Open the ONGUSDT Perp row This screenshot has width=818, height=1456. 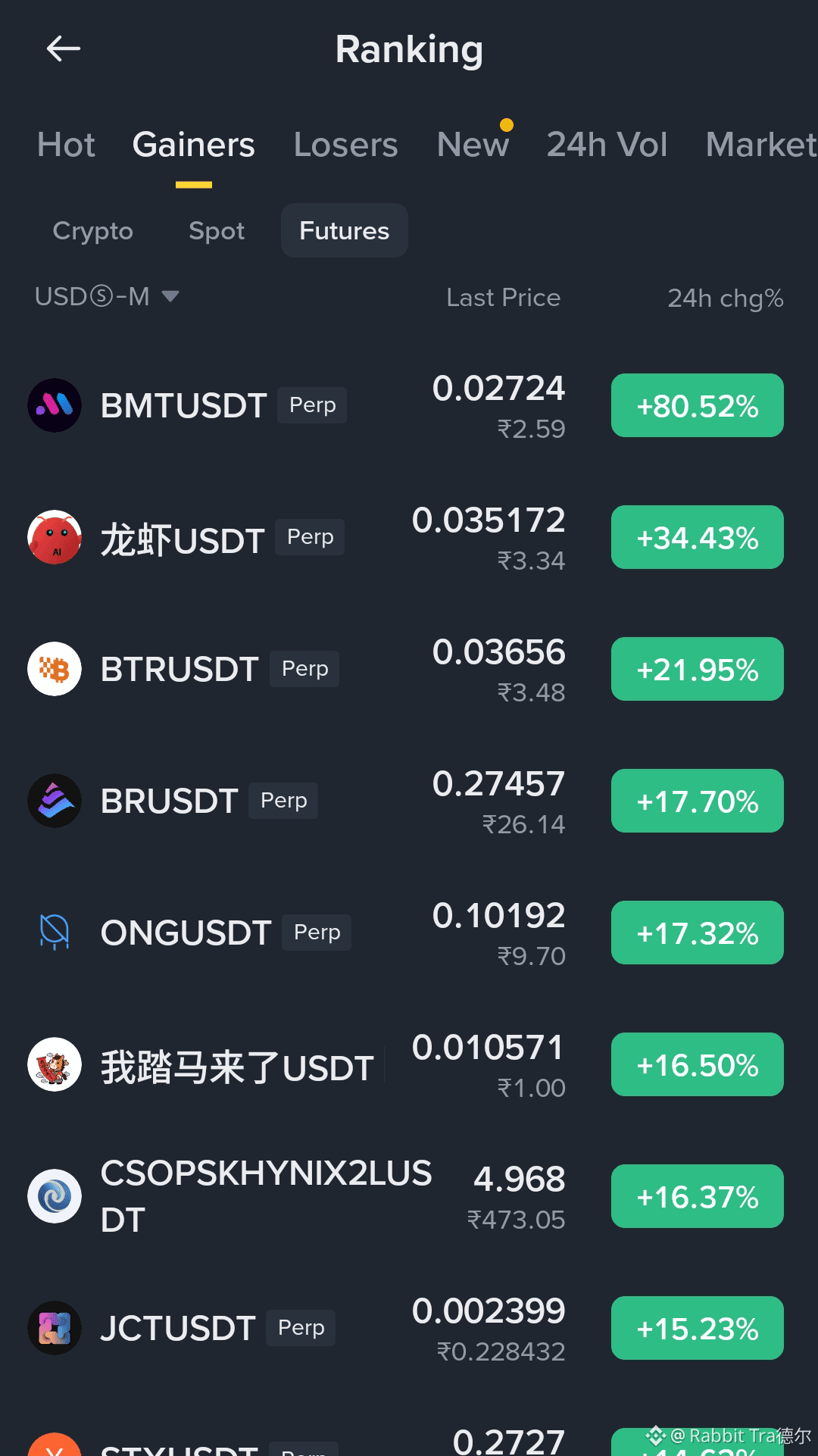point(409,933)
